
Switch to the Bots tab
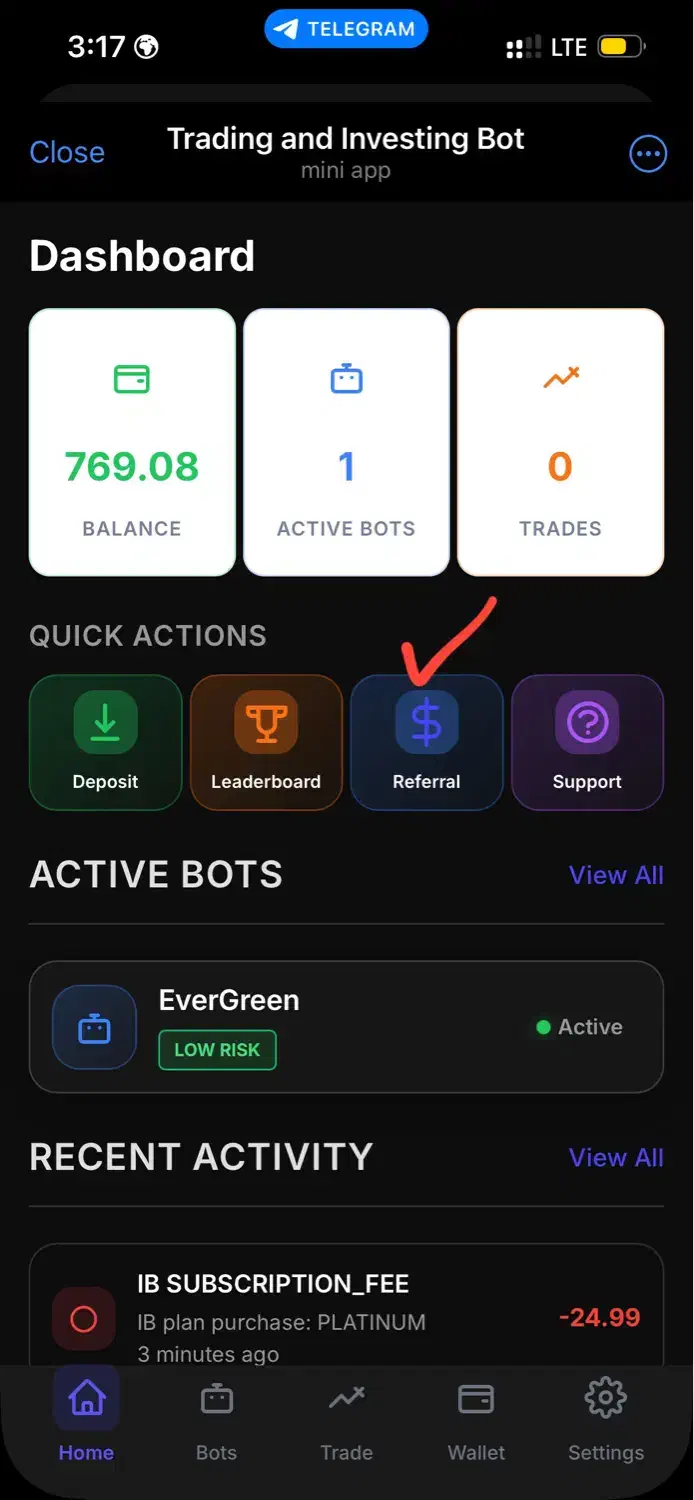[216, 1422]
